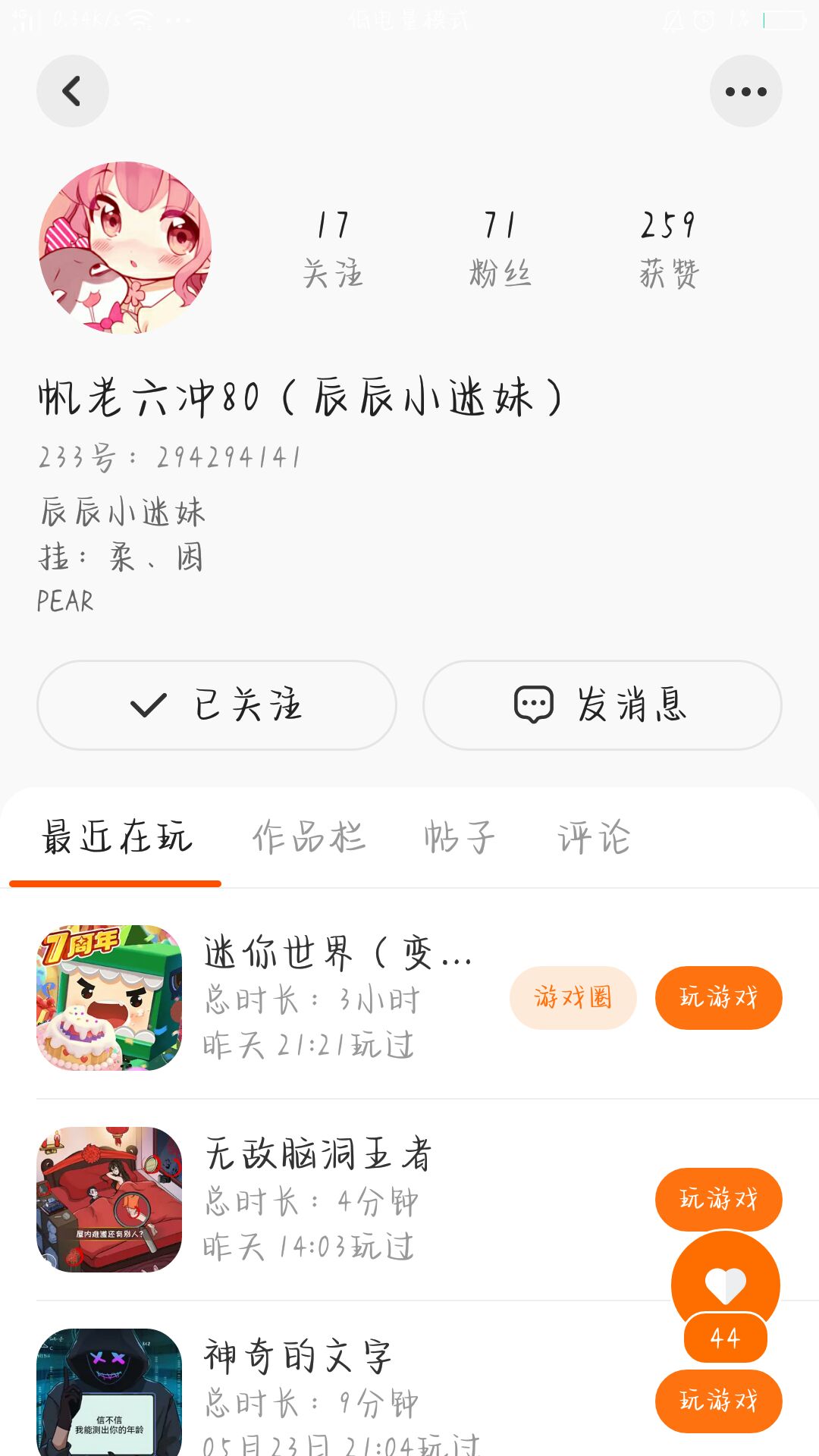The height and width of the screenshot is (1456, 819).
Task: Open the user's profile avatar
Action: click(125, 248)
